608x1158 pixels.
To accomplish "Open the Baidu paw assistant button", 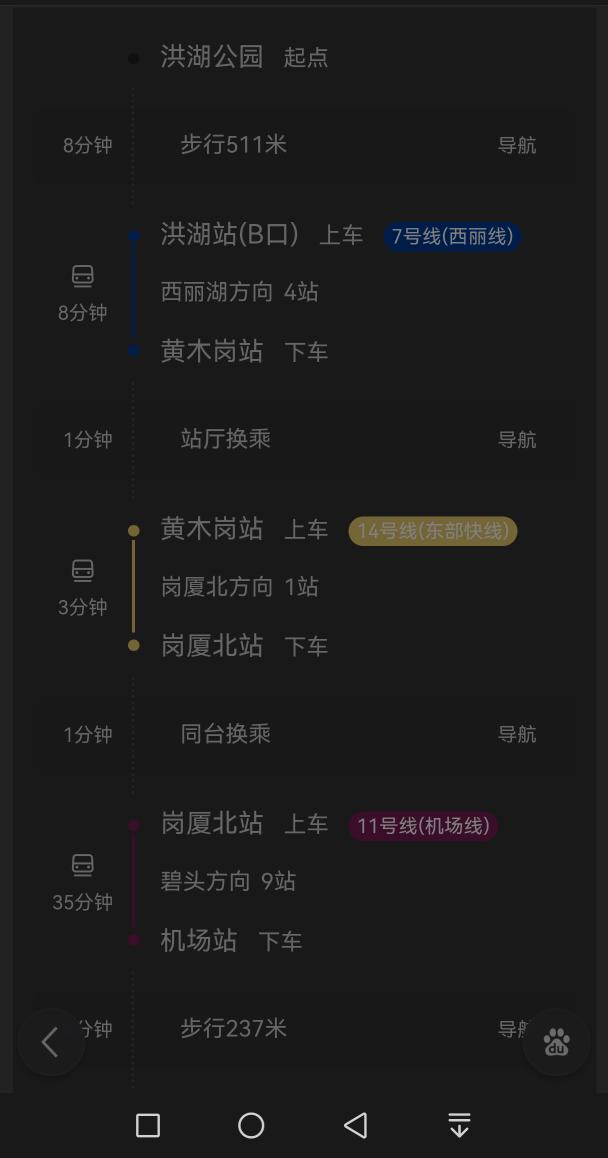I will click(x=556, y=1043).
